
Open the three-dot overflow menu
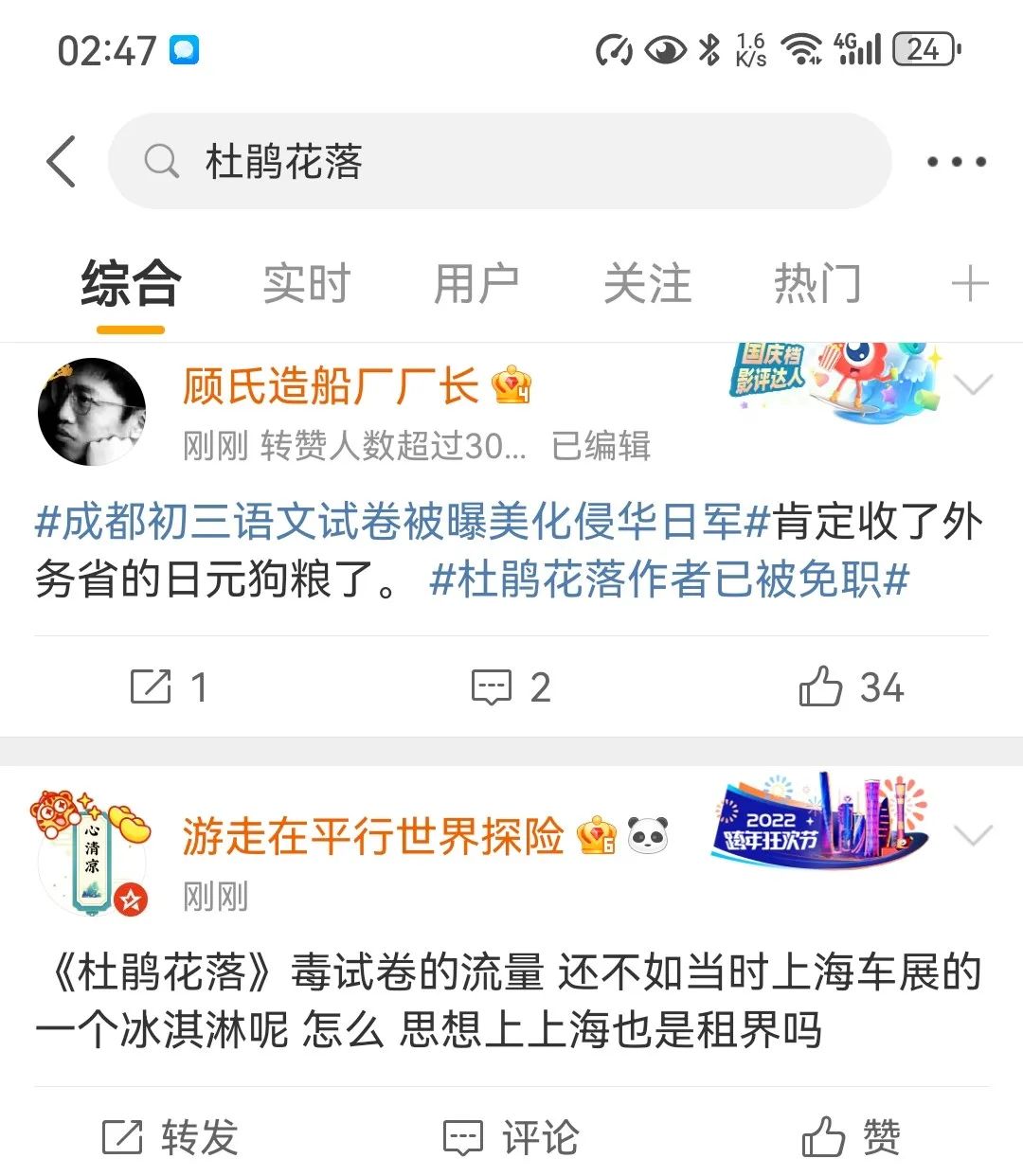pyautogui.click(x=956, y=162)
